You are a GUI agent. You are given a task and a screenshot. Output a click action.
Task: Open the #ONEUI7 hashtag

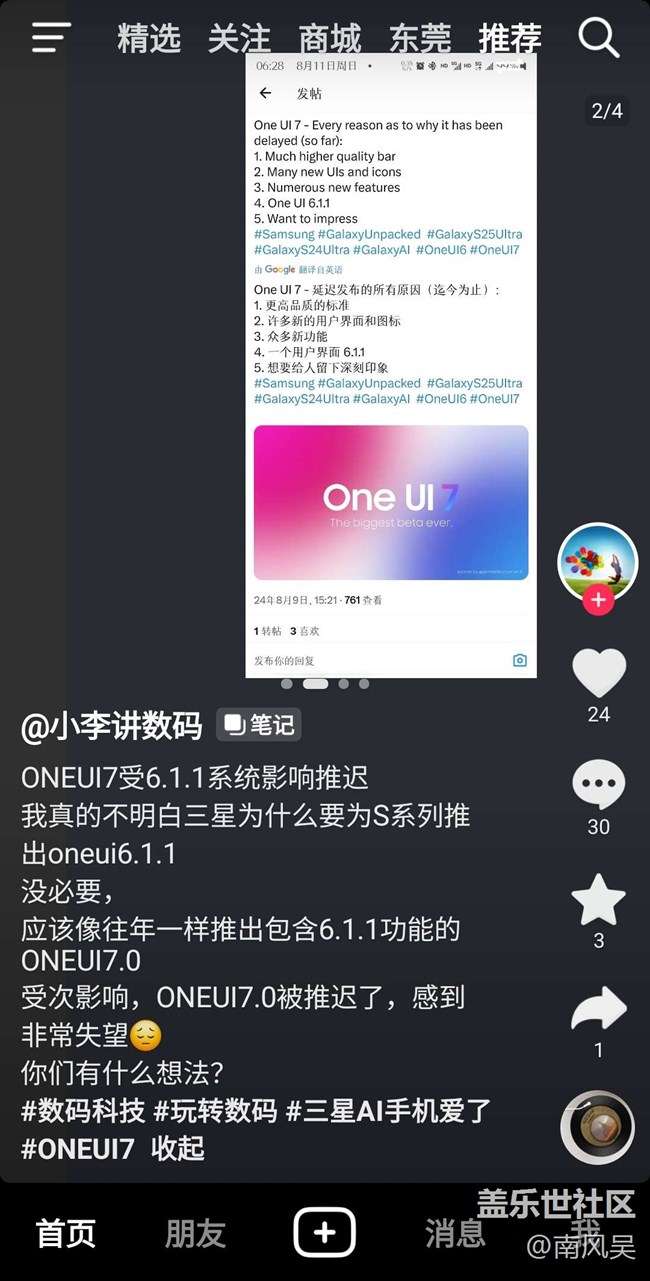point(78,1148)
